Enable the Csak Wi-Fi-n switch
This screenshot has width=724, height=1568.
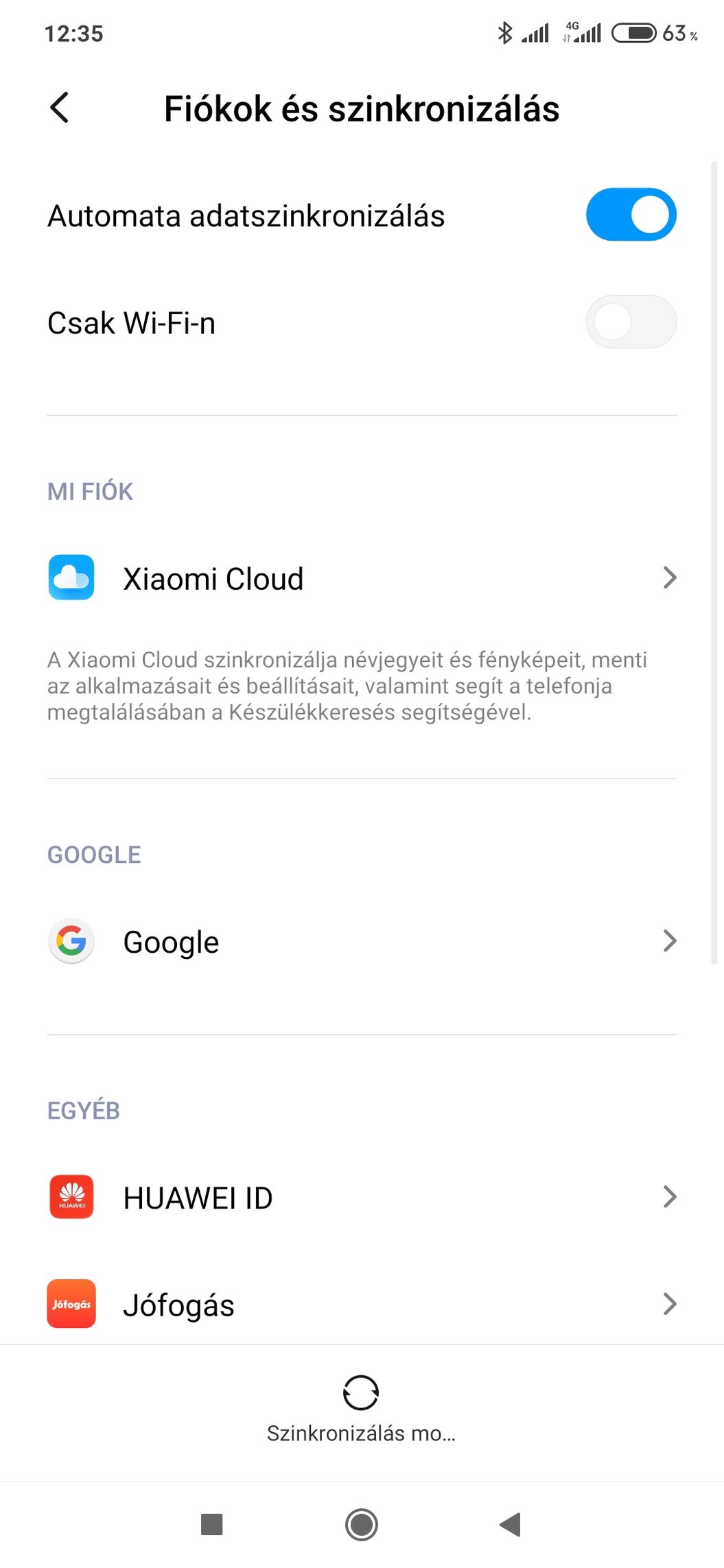tap(631, 322)
